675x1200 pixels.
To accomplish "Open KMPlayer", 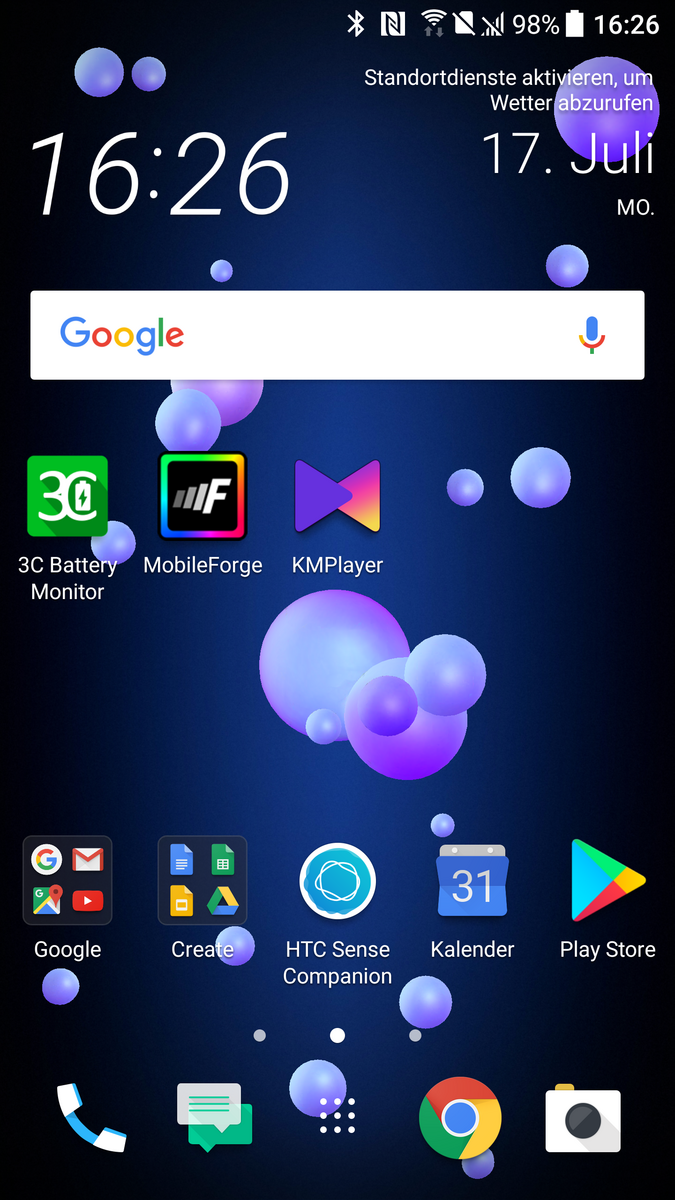I will point(337,495).
